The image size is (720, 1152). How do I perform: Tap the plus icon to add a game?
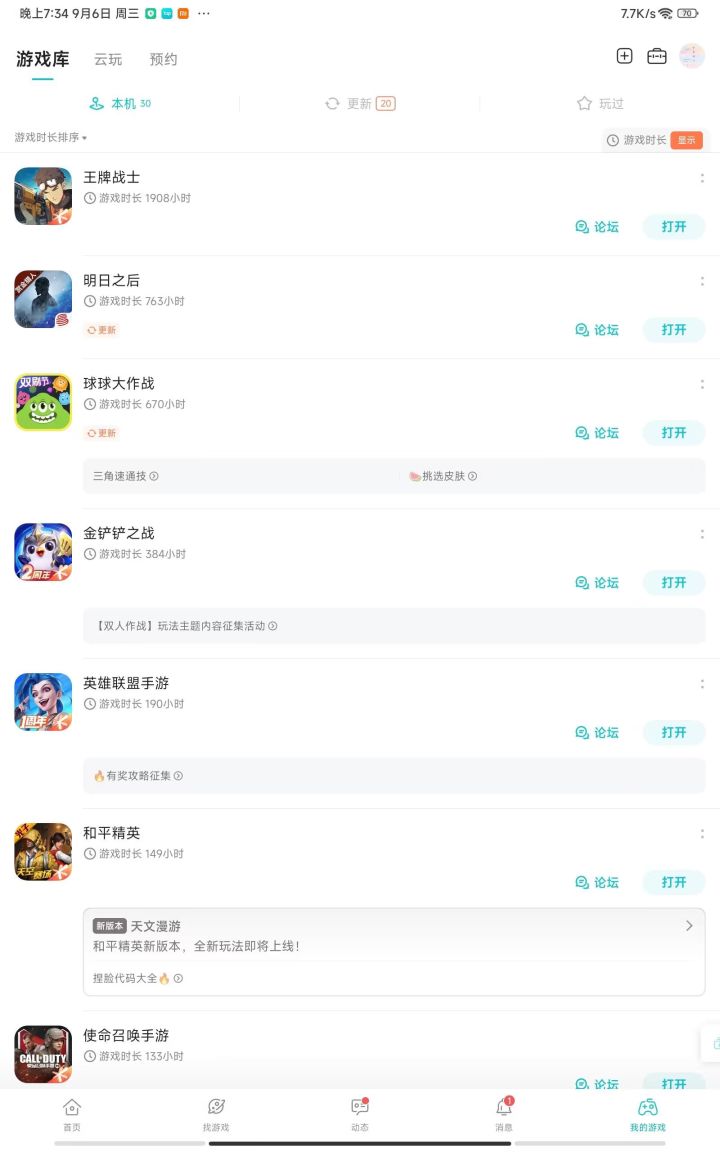(624, 57)
